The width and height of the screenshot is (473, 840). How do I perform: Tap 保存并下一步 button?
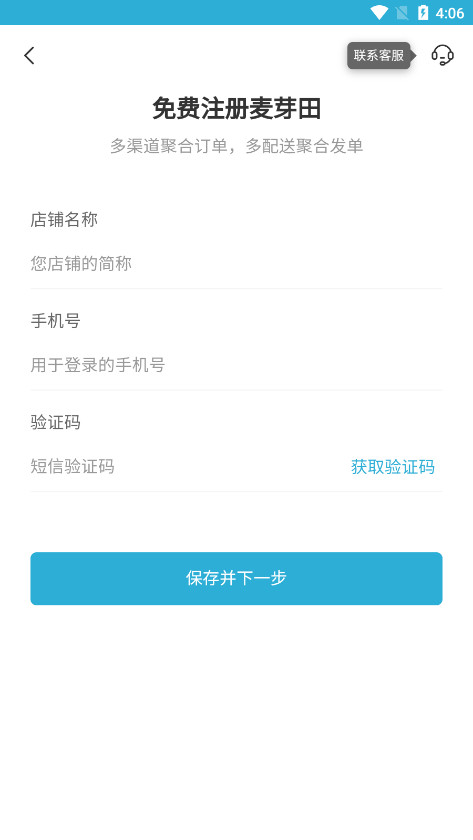tap(236, 579)
